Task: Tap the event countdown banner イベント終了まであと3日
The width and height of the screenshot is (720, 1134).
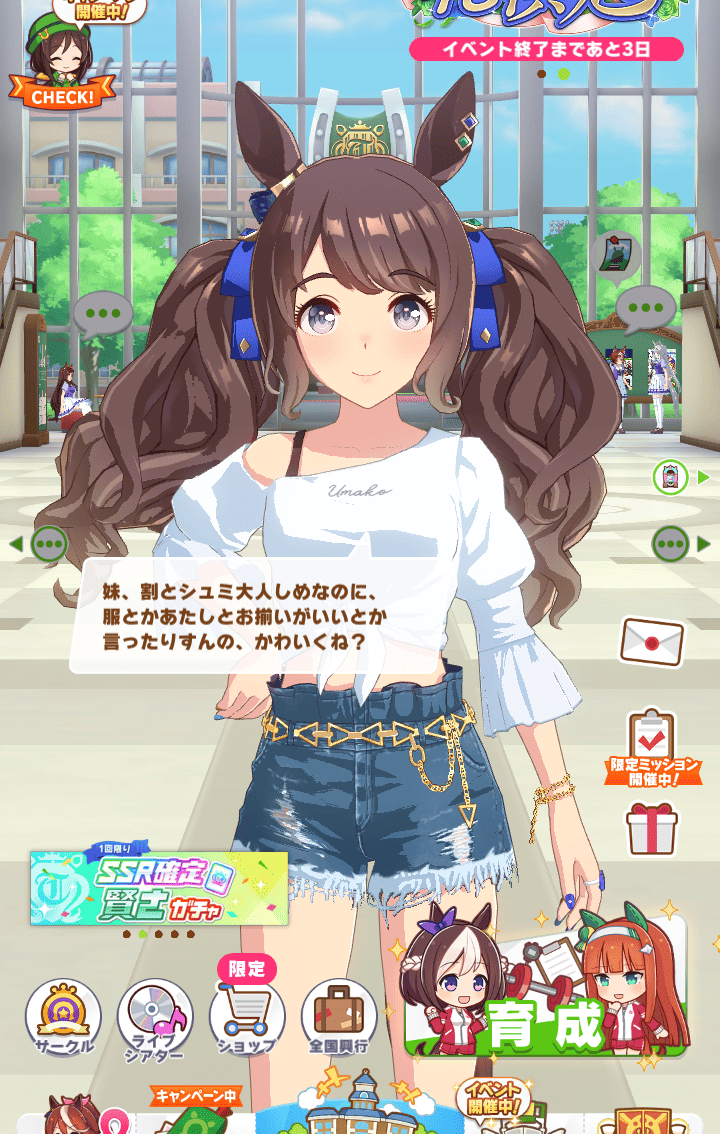Action: click(x=546, y=49)
